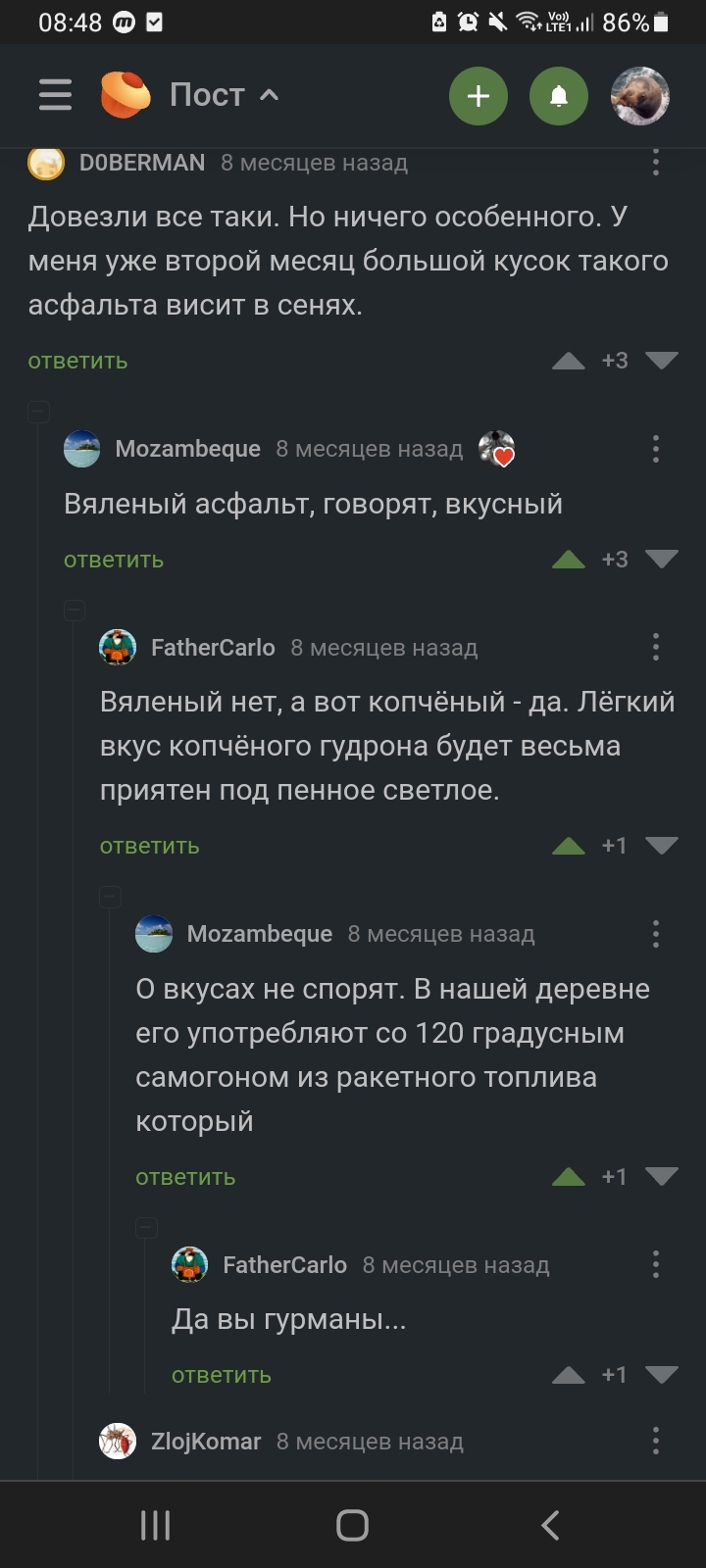Upvote D0BERMAN's comment

[568, 361]
